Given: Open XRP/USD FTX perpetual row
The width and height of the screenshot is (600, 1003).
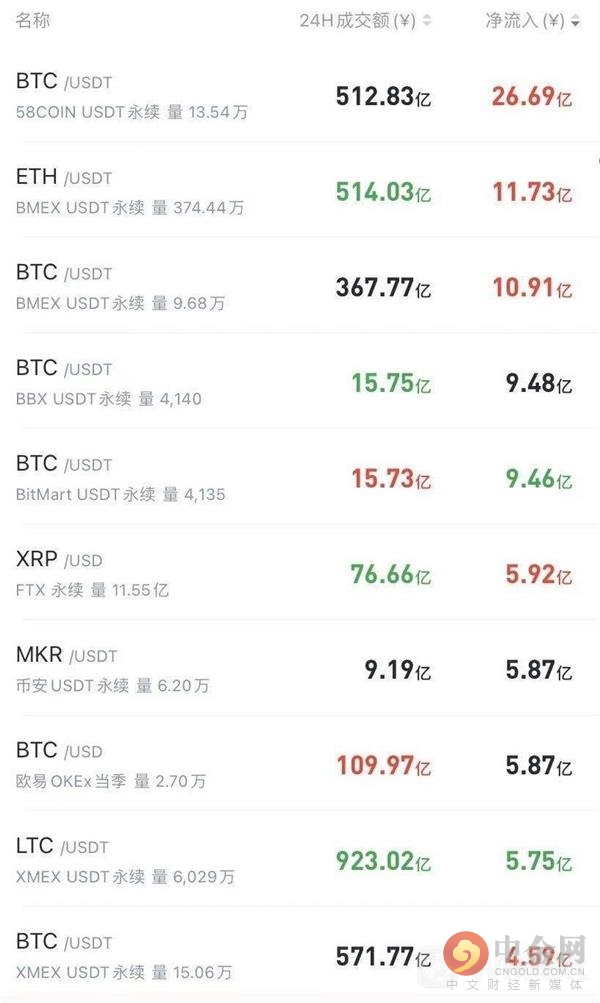Looking at the screenshot, I should (300, 572).
